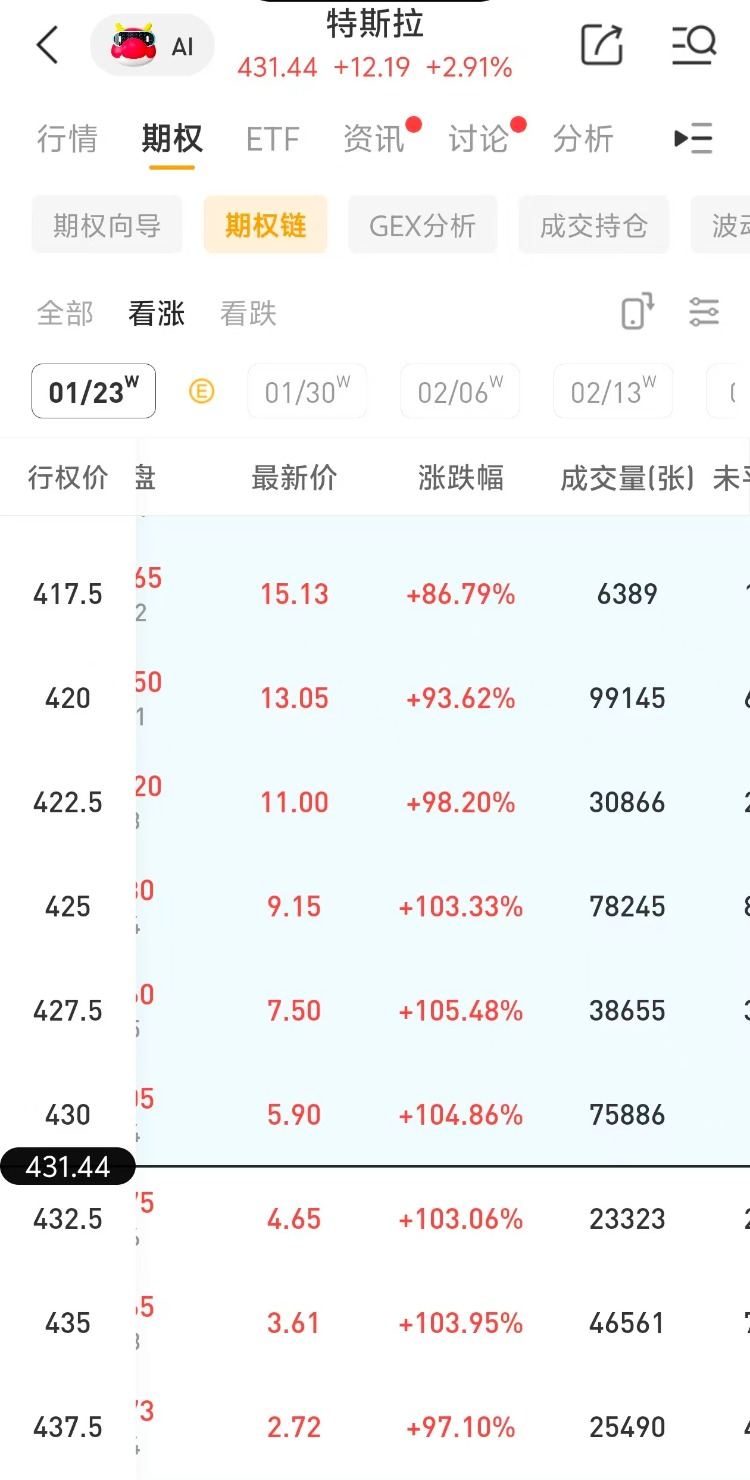This screenshot has width=750, height=1480.
Task: Expand the tab list menu
Action: coord(693,139)
